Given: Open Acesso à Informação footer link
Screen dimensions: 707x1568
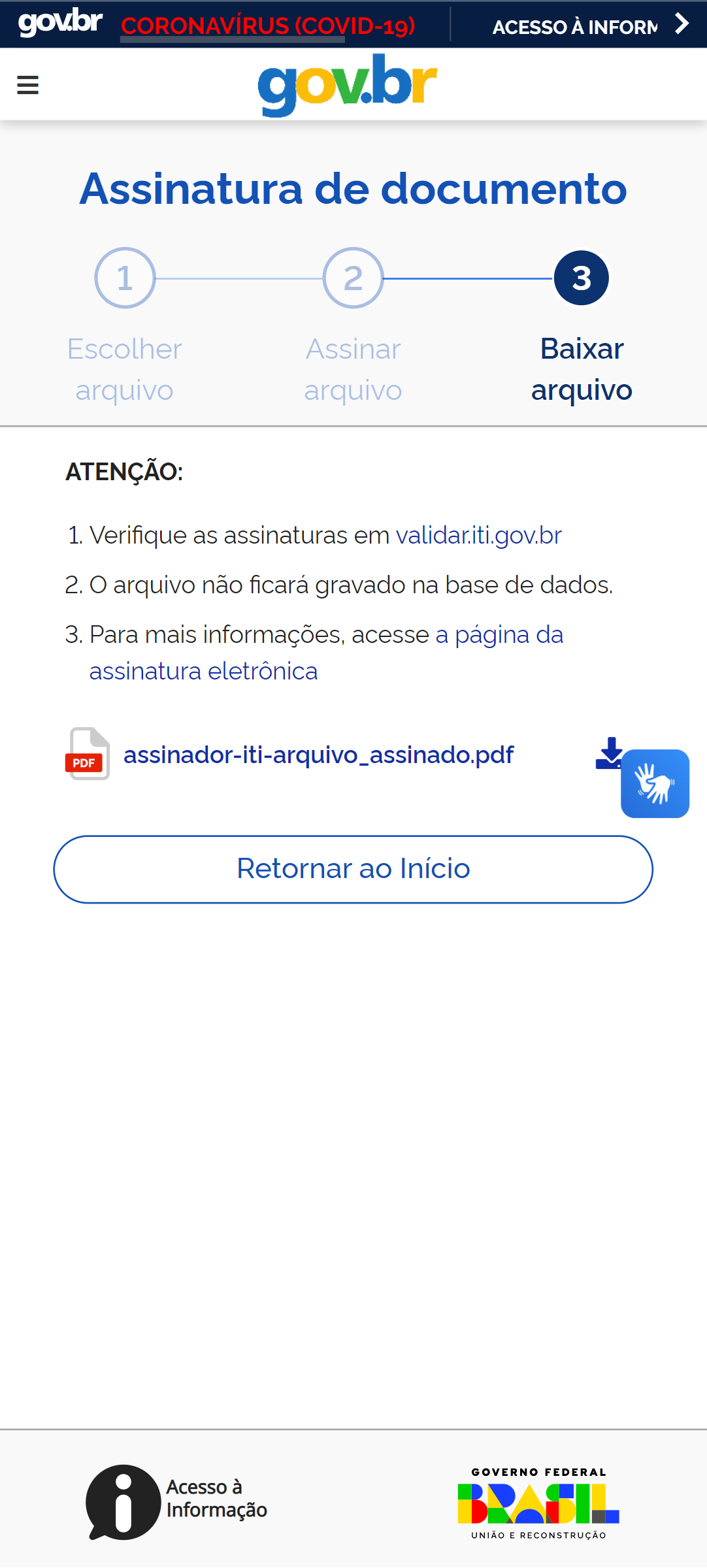Looking at the screenshot, I should tap(176, 1501).
